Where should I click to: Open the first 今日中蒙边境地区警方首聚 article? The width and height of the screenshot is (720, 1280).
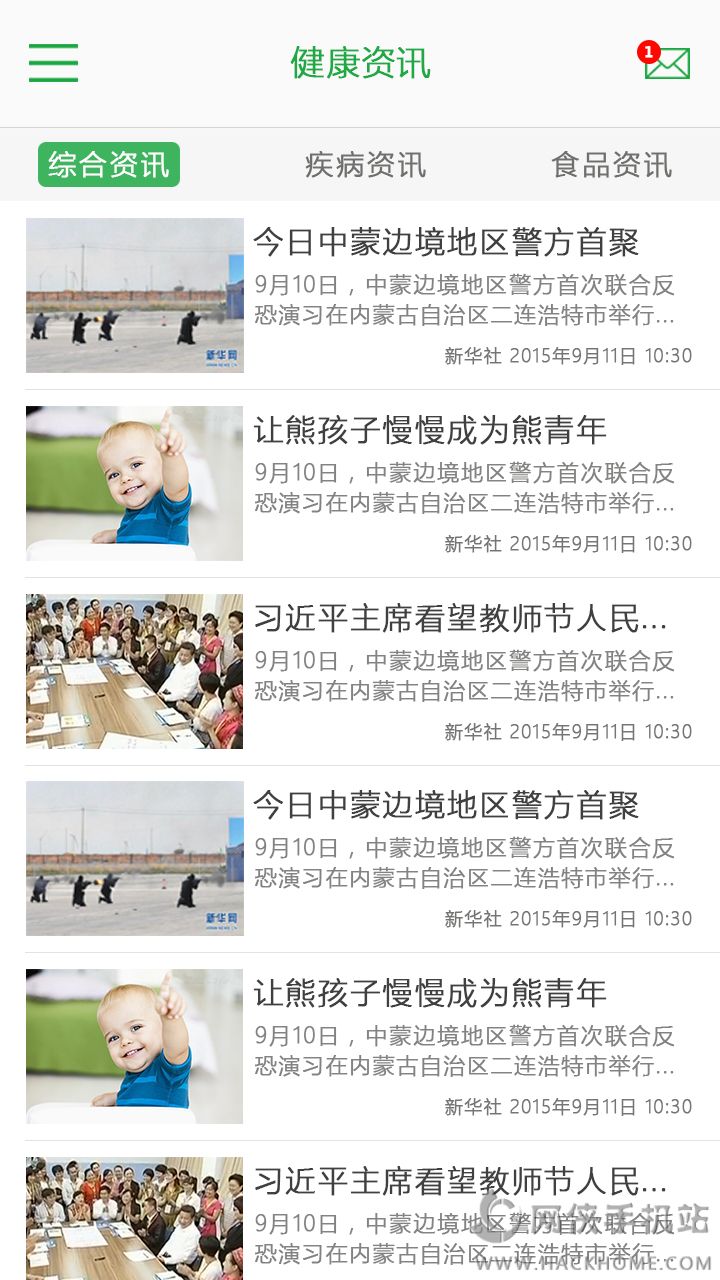pyautogui.click(x=360, y=296)
